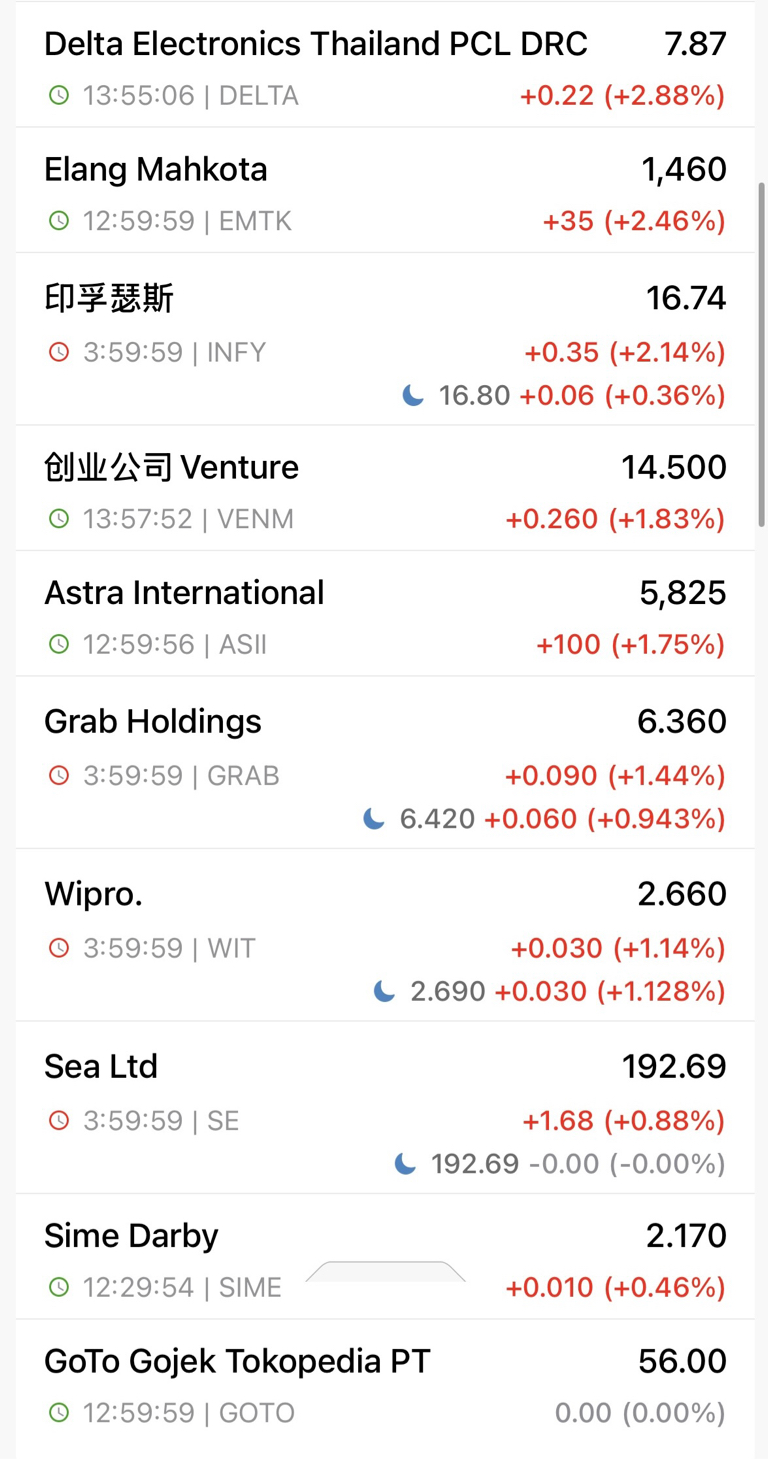Open the Wipro WIT stock row
This screenshot has height=1459, width=768.
94,894
